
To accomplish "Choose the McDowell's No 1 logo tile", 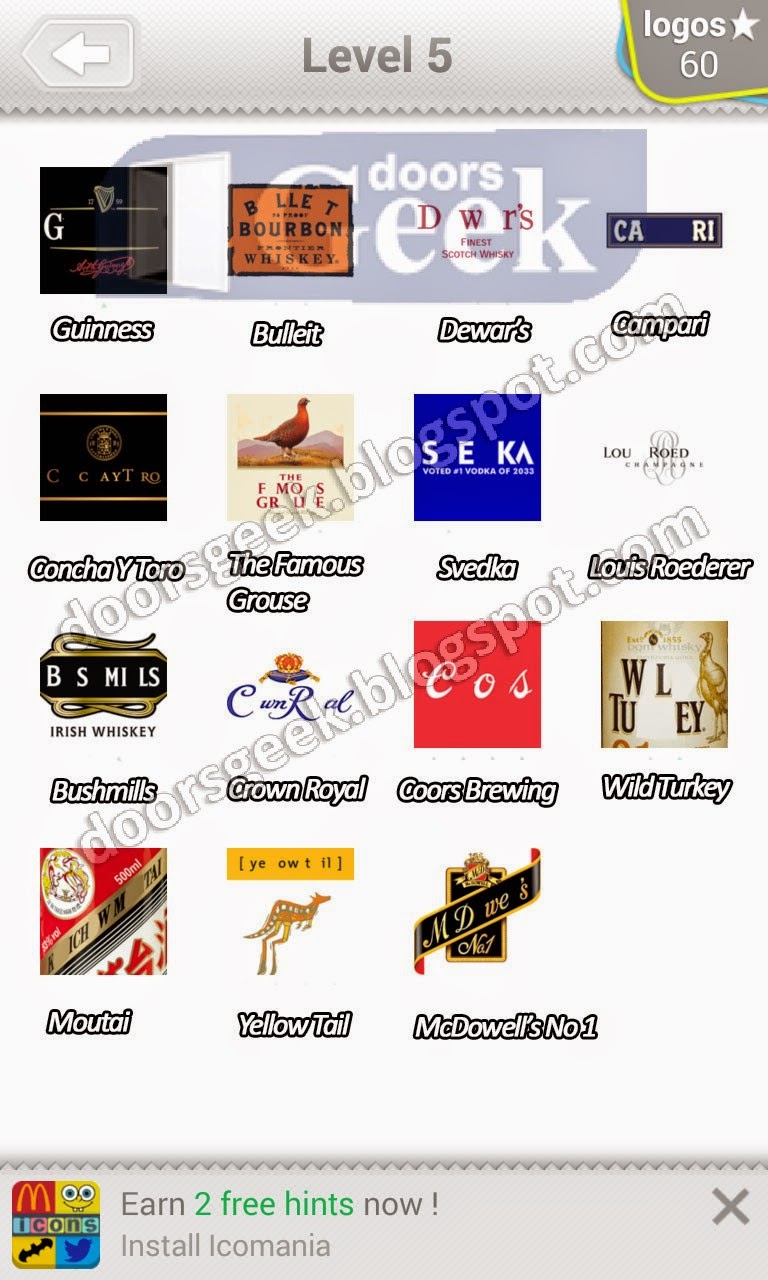I will click(x=477, y=911).
